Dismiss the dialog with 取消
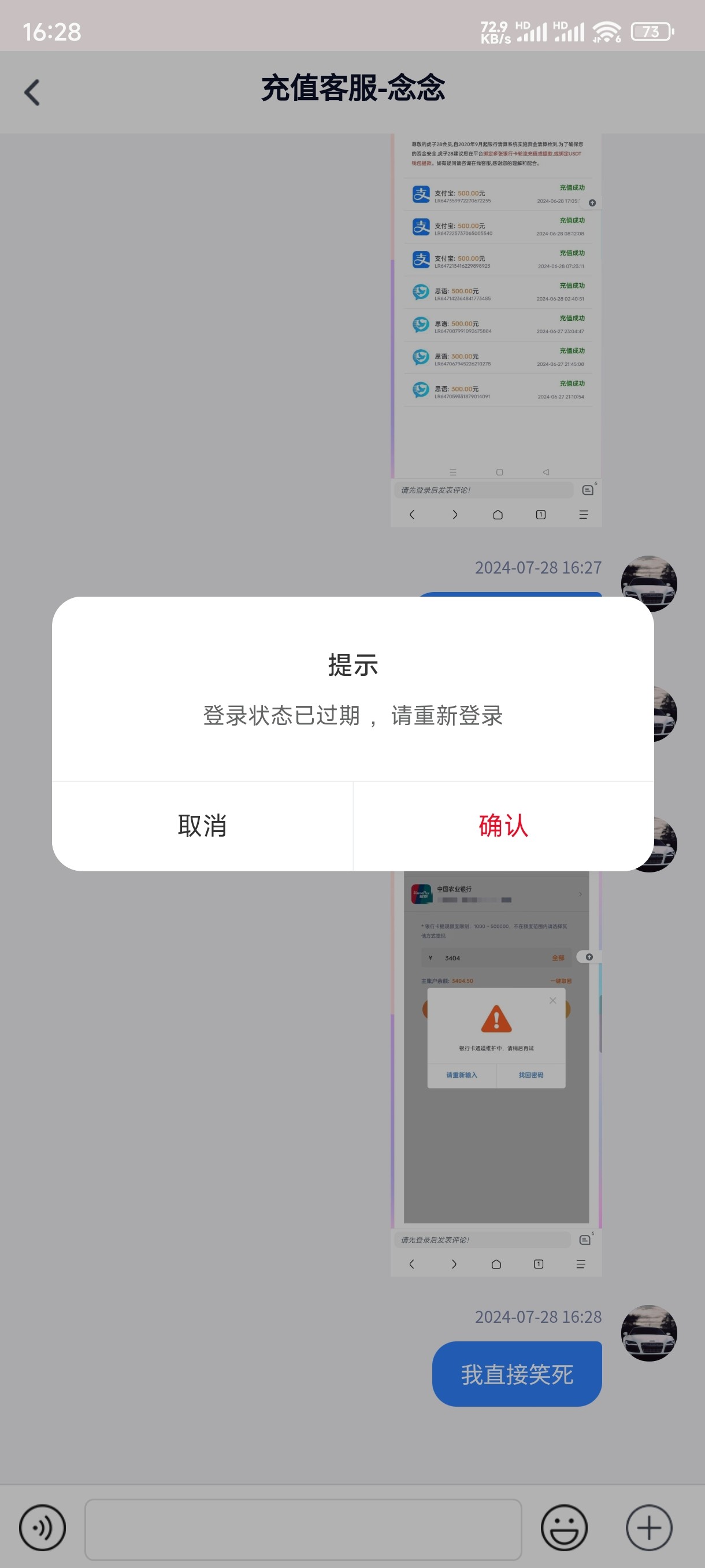Screen dimensions: 705x1568 [x=202, y=826]
